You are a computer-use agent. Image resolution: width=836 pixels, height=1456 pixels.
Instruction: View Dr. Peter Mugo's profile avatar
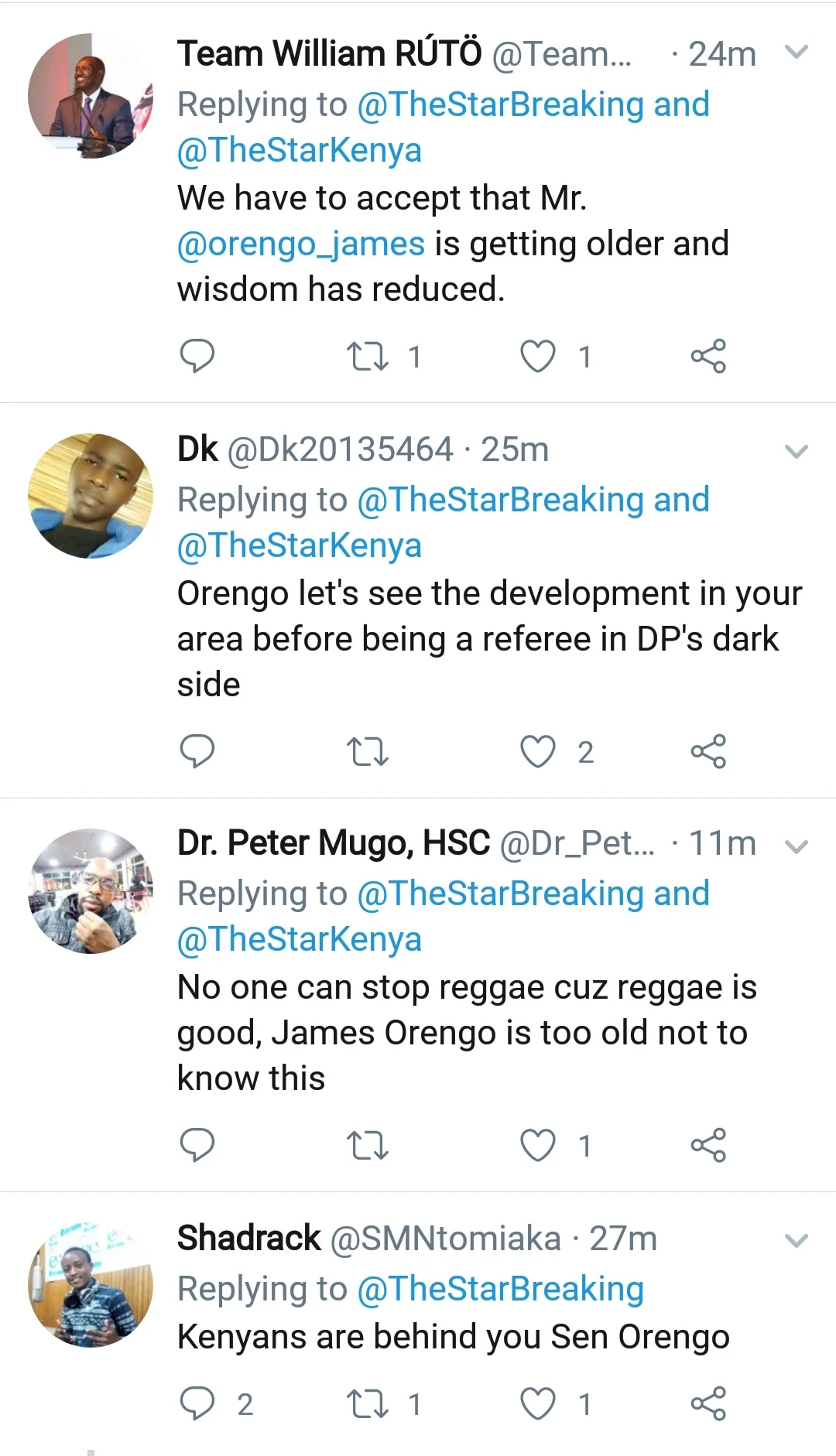point(91,890)
